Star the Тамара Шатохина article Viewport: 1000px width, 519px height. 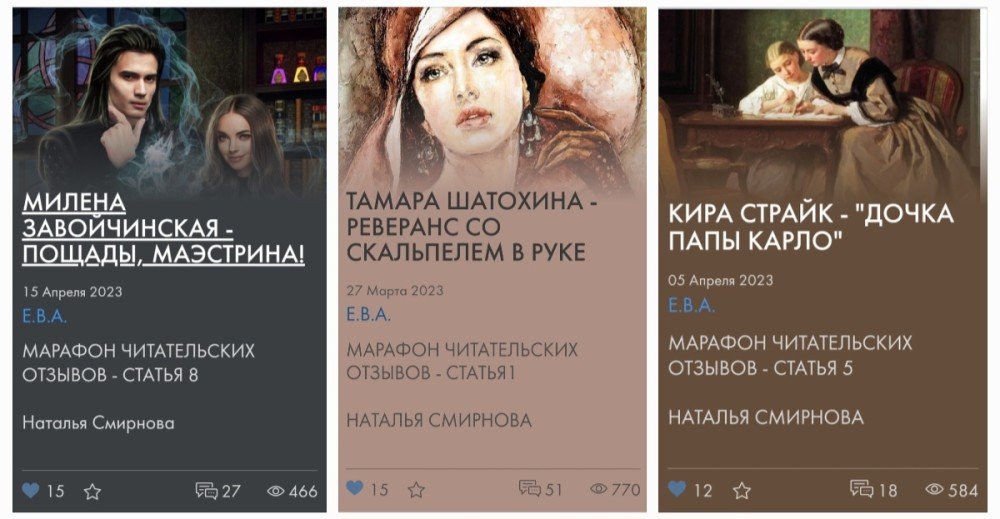(416, 489)
